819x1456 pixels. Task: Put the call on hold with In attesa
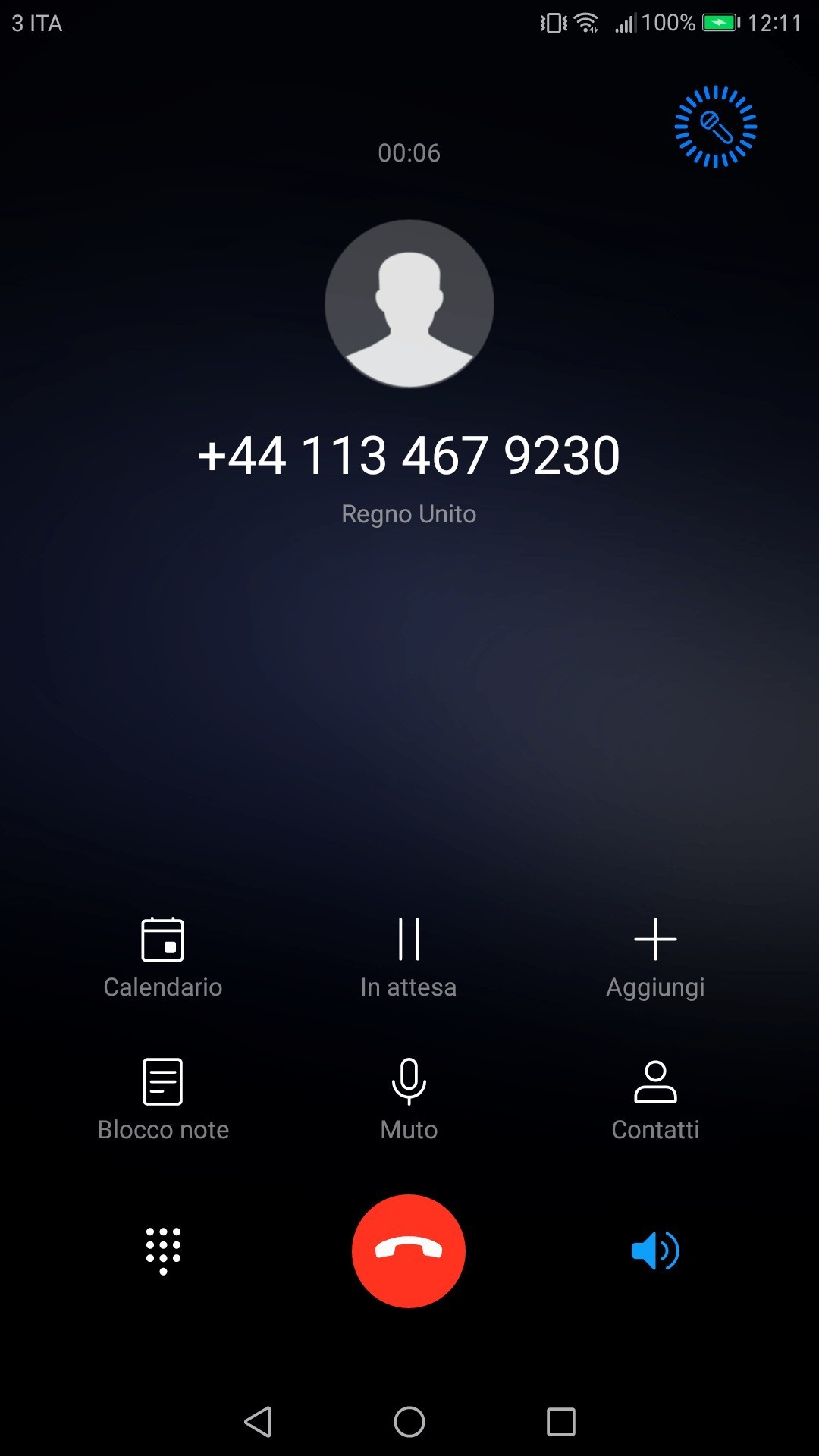pos(409,956)
